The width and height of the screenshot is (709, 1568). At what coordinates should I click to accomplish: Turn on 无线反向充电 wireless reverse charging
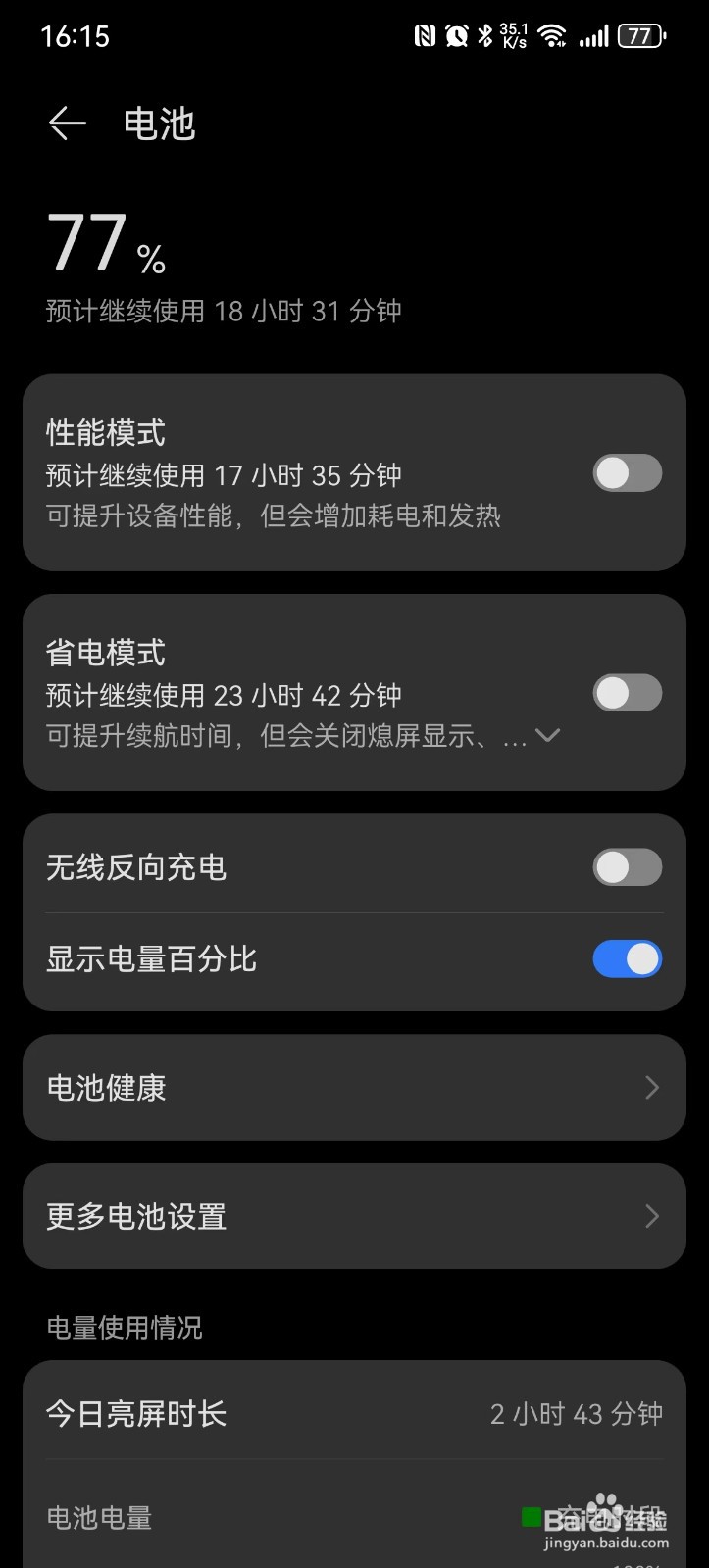[x=627, y=867]
